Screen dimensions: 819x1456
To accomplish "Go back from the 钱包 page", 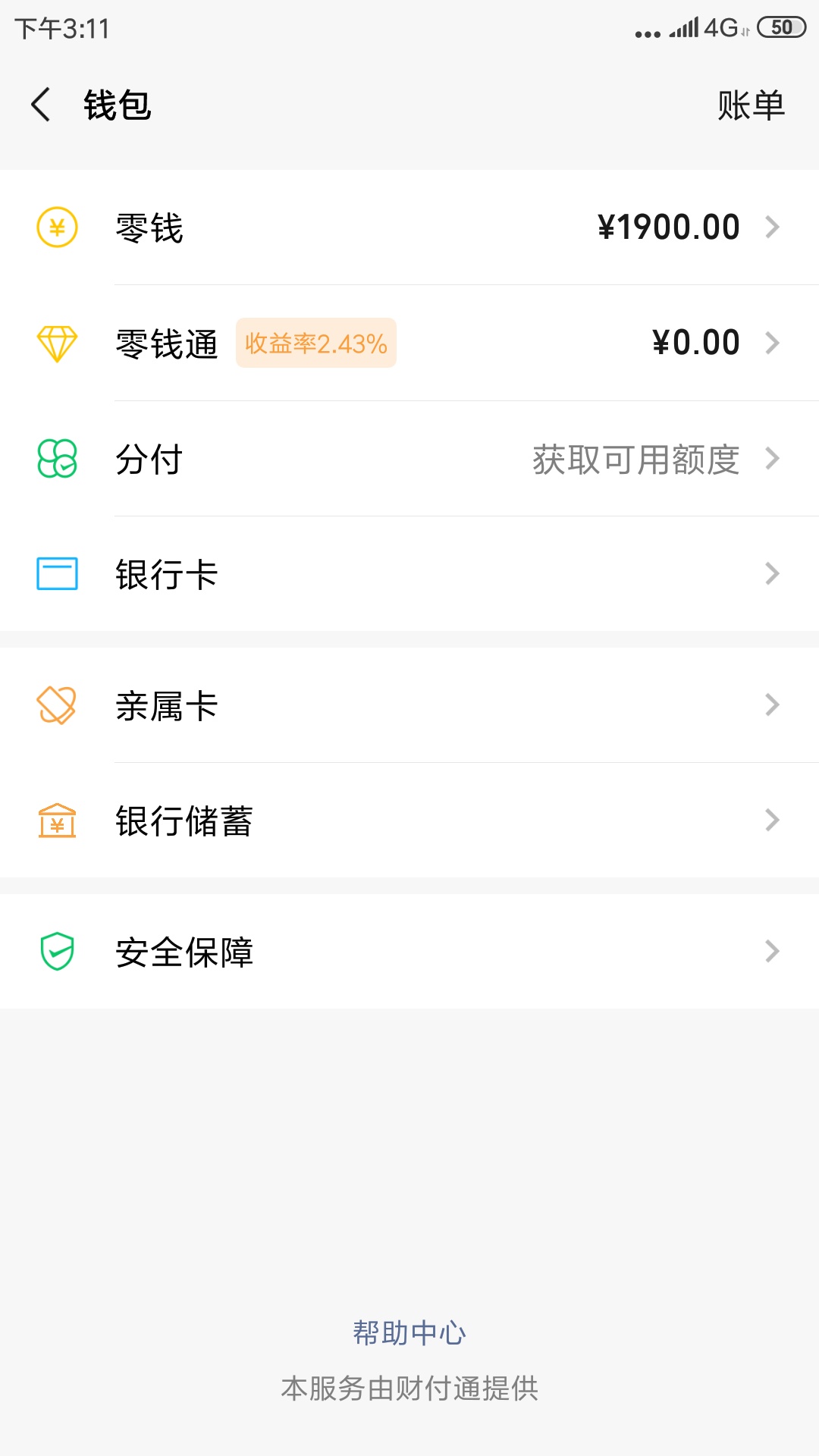I will coord(42,105).
